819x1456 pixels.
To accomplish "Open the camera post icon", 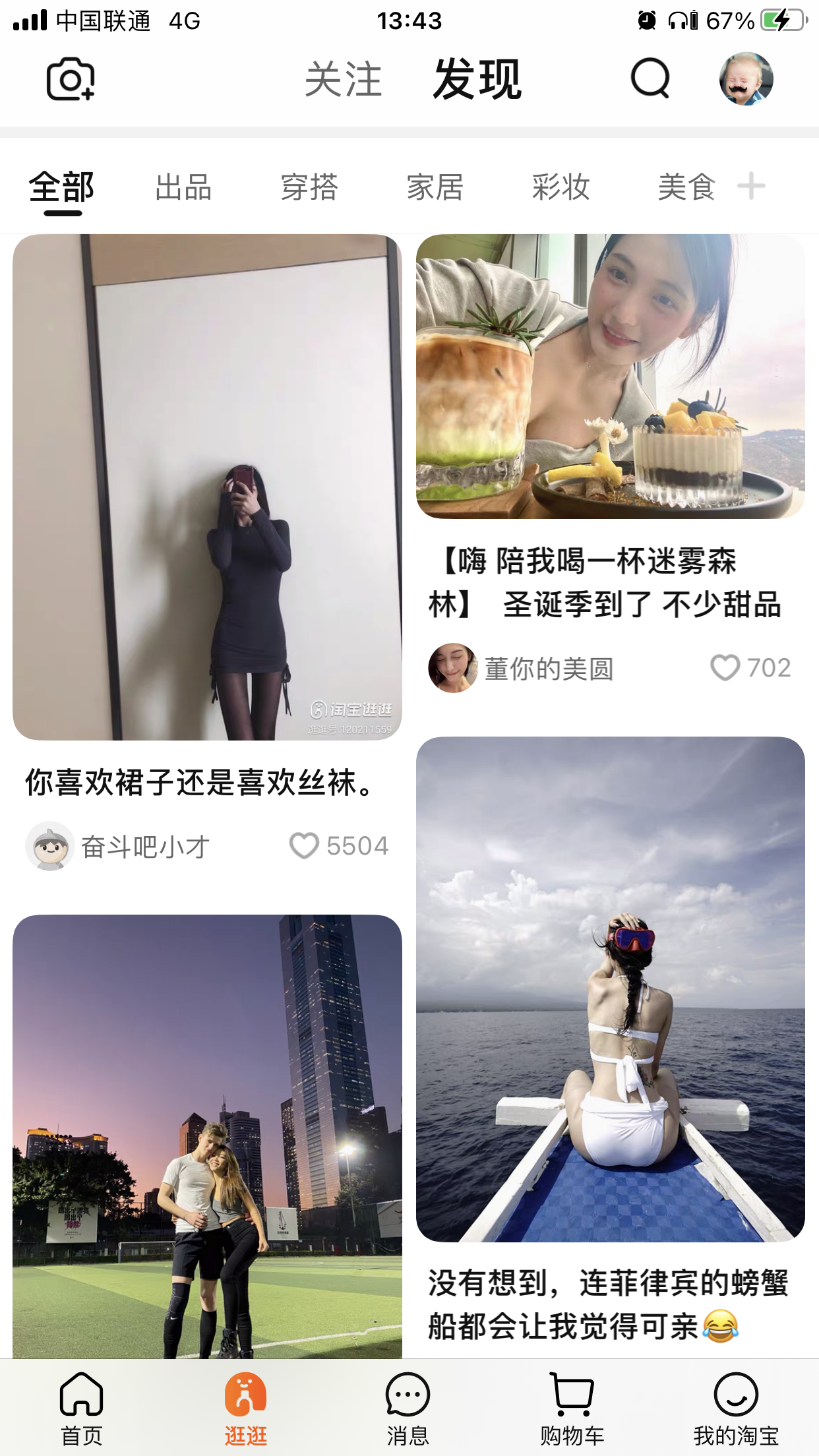I will pos(70,79).
